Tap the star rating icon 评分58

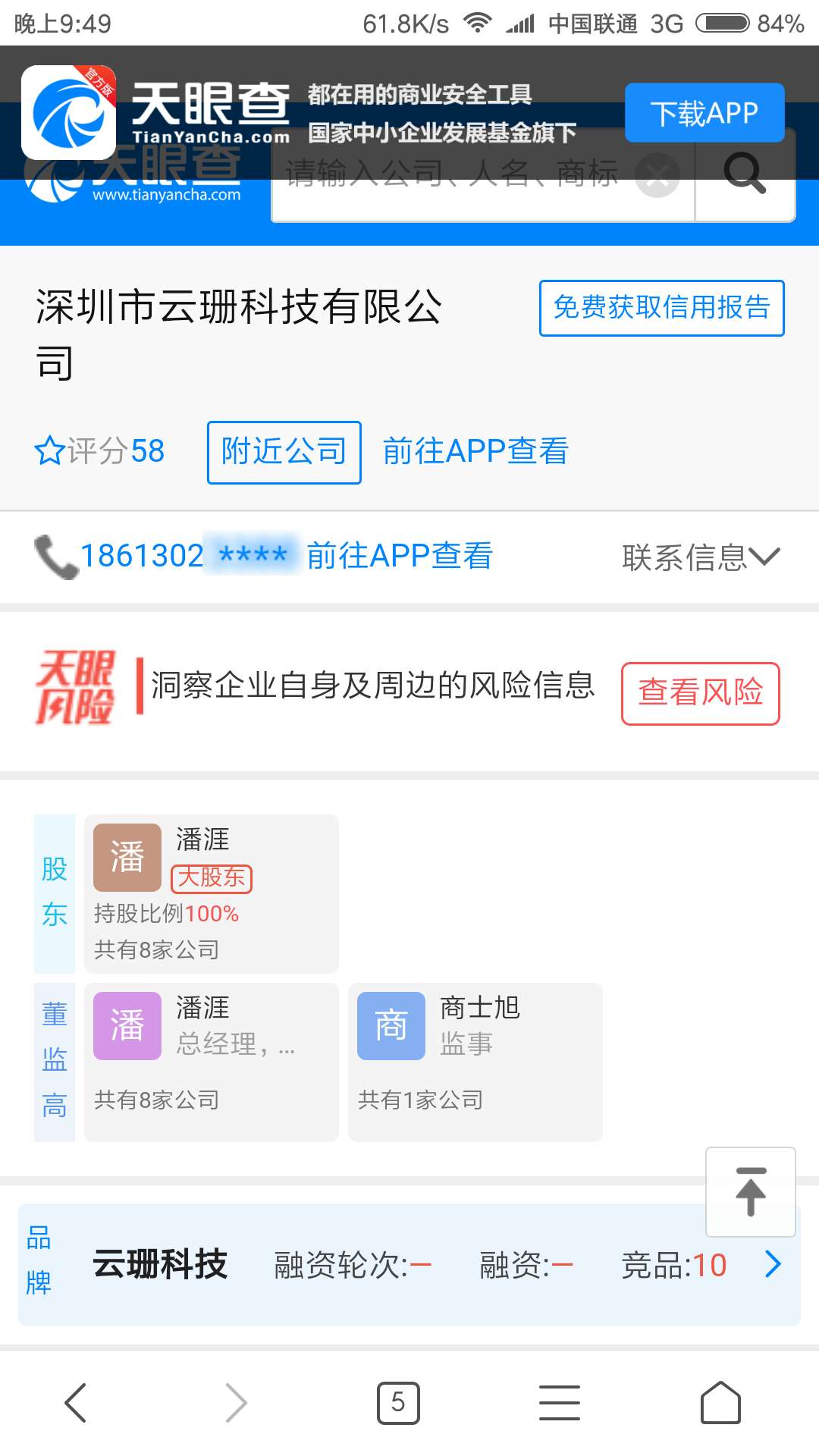51,451
